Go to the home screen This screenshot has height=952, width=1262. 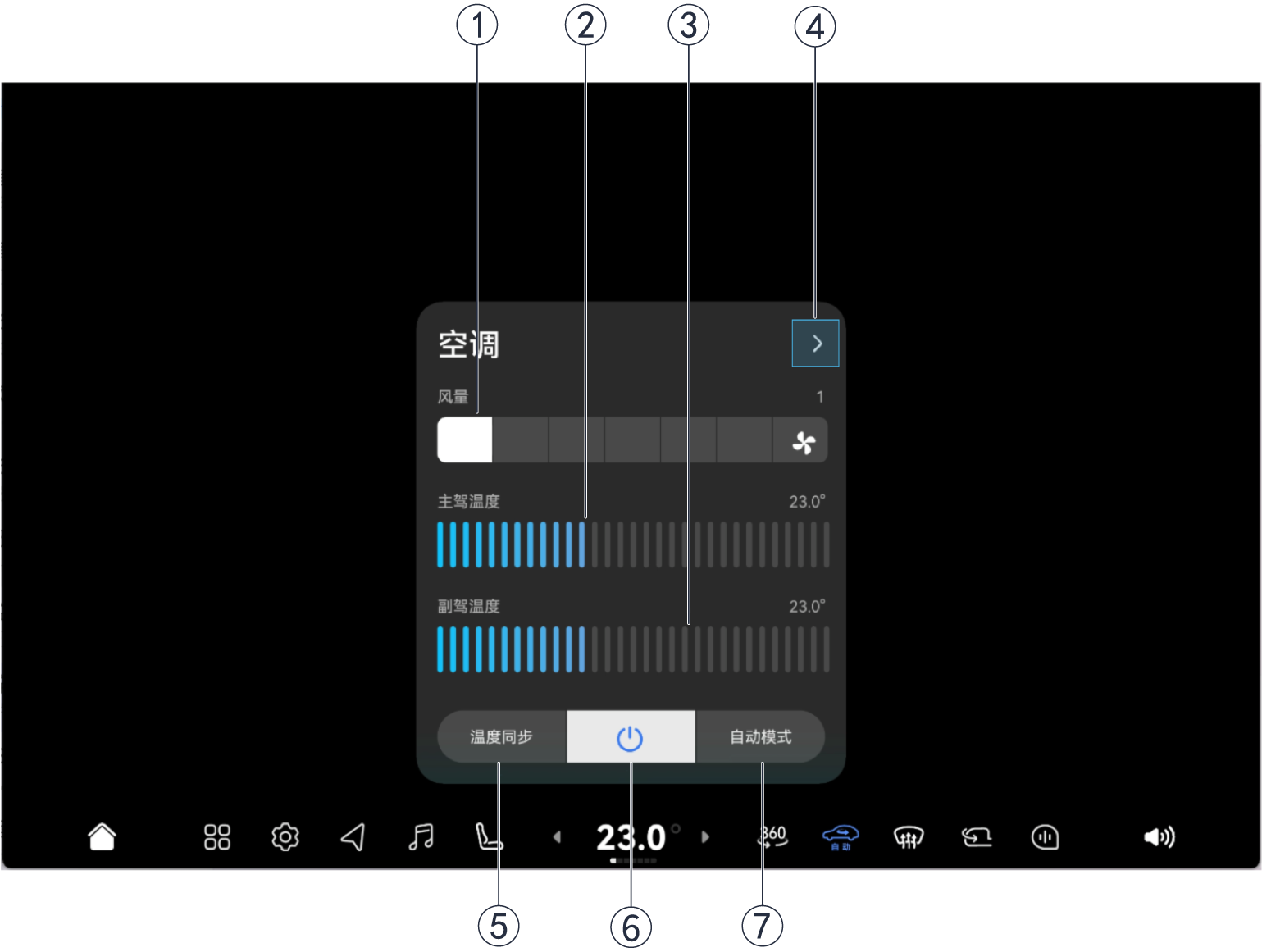pos(102,837)
